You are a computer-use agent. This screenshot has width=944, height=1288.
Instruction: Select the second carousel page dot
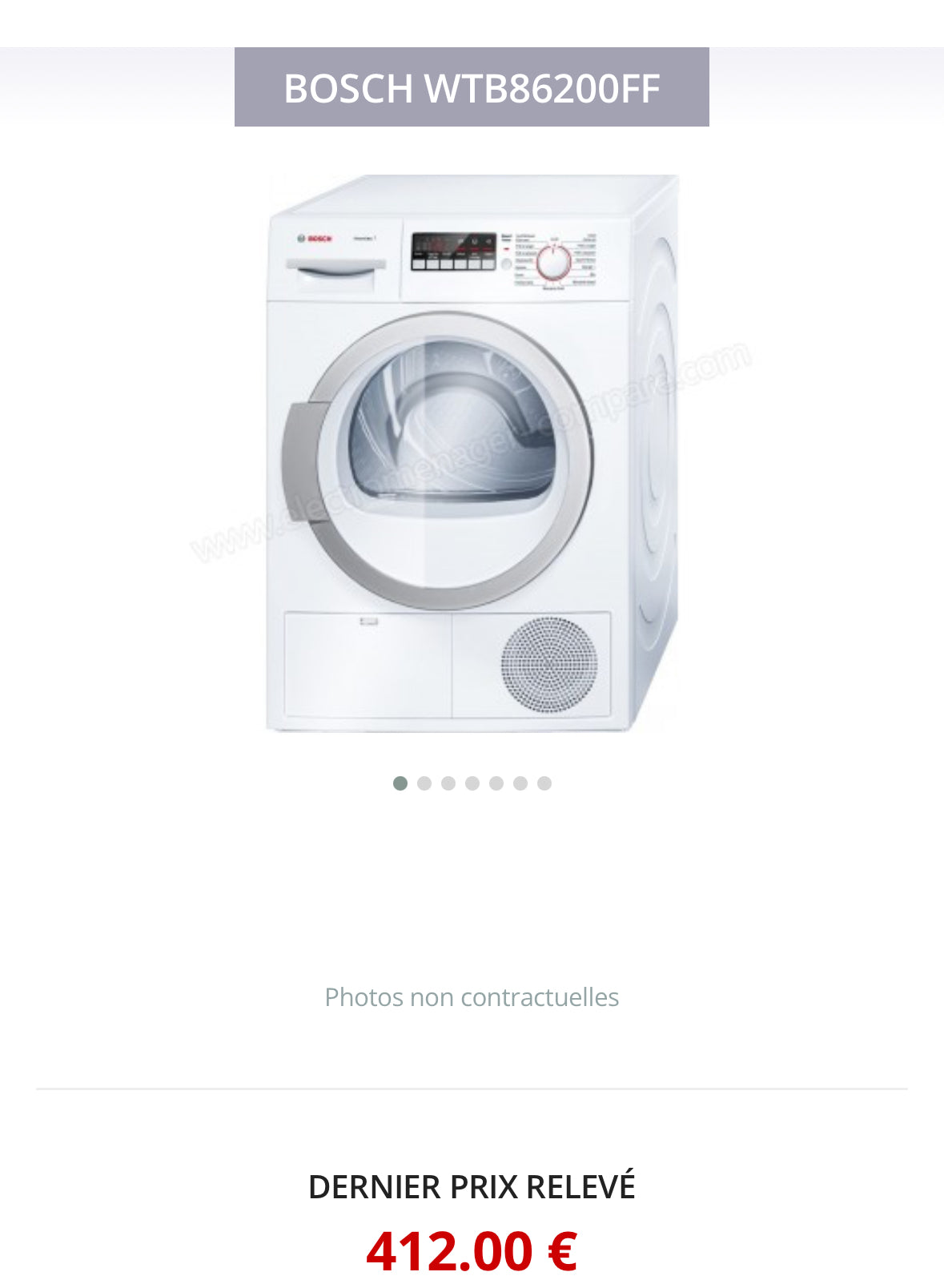pos(424,783)
